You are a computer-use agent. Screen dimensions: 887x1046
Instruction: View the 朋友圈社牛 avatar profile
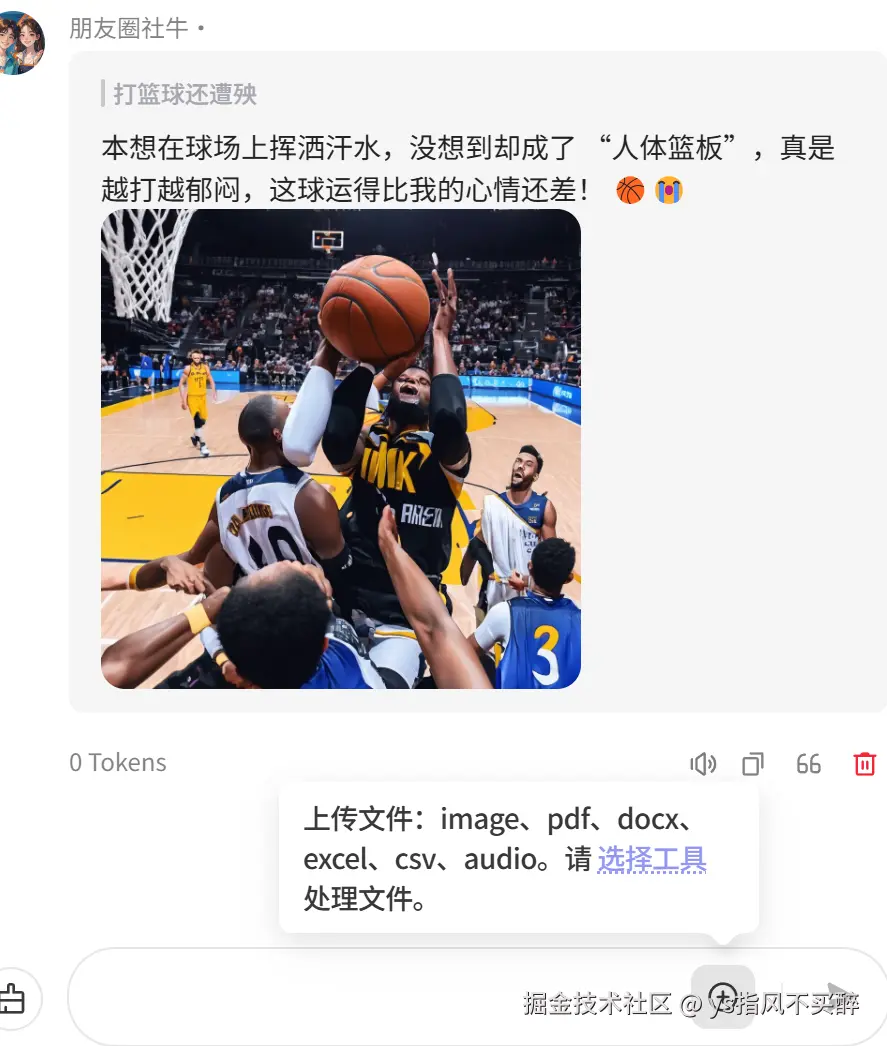(20, 42)
